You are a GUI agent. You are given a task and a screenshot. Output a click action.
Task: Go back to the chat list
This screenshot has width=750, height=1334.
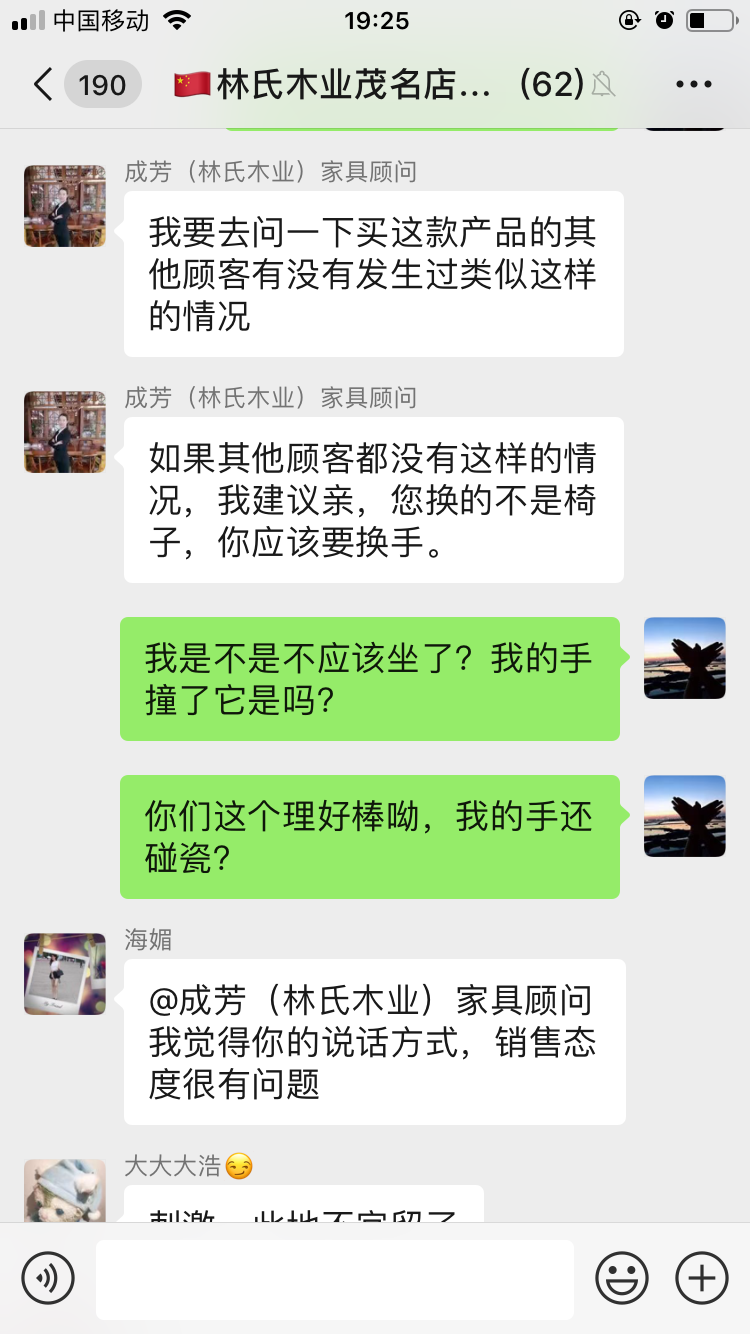[x=42, y=85]
